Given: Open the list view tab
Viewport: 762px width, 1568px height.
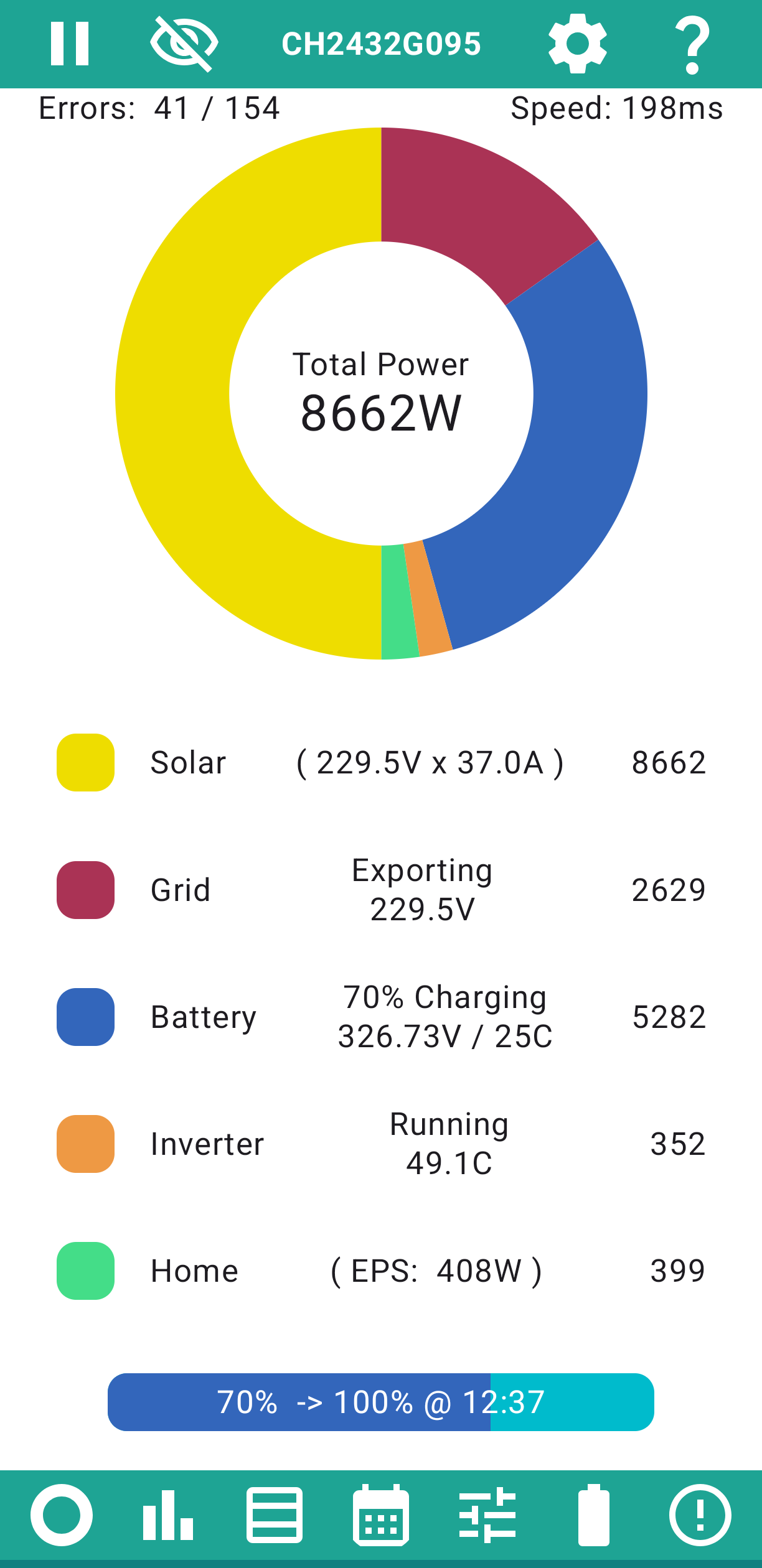Looking at the screenshot, I should pos(275,1515).
